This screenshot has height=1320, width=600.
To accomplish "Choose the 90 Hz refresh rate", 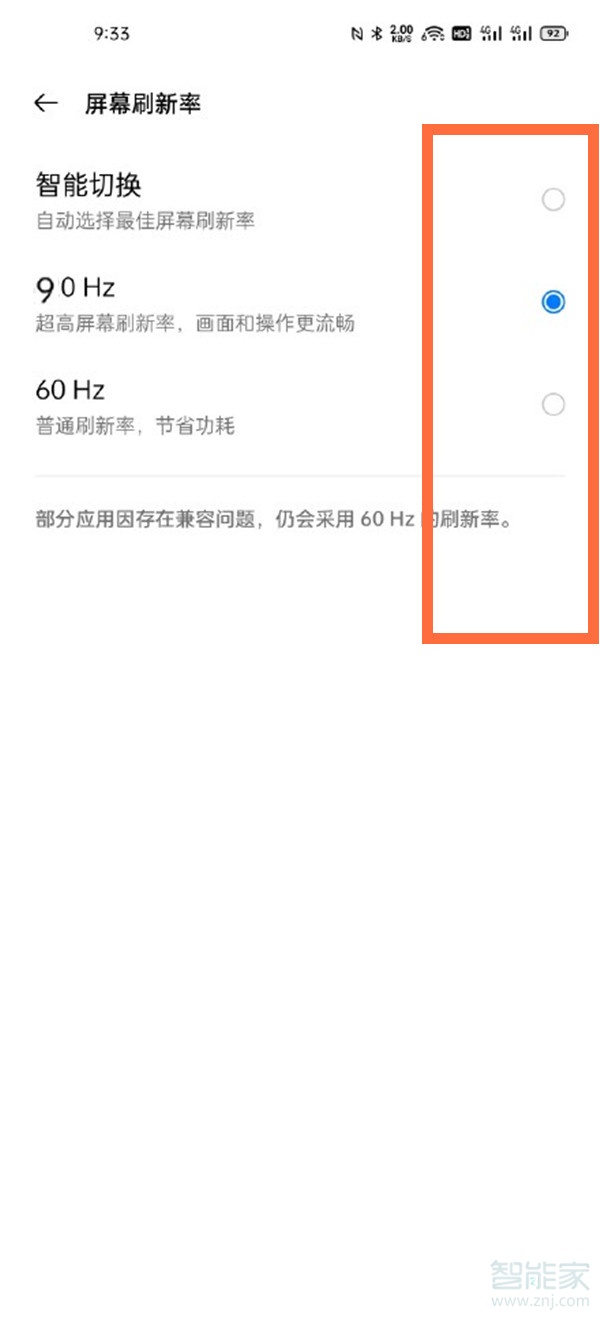I will tap(553, 302).
